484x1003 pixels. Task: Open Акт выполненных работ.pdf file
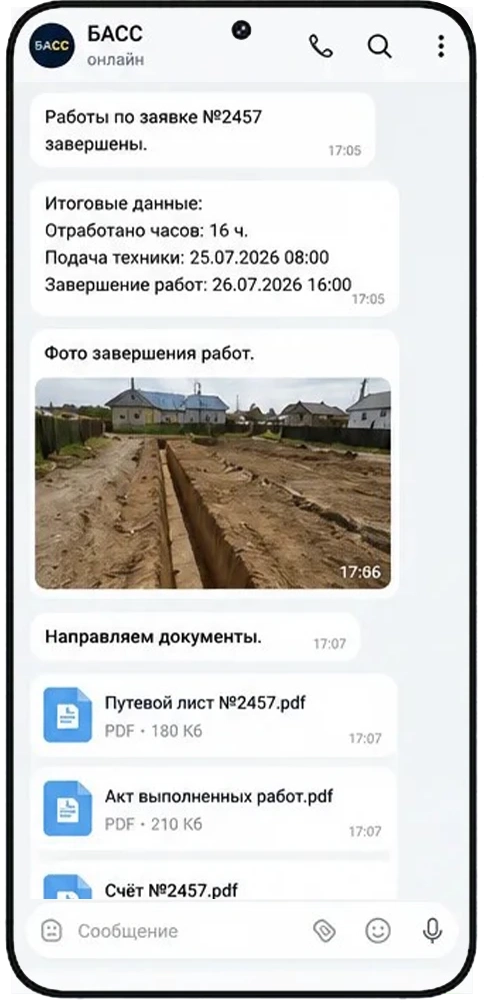pyautogui.click(x=214, y=809)
